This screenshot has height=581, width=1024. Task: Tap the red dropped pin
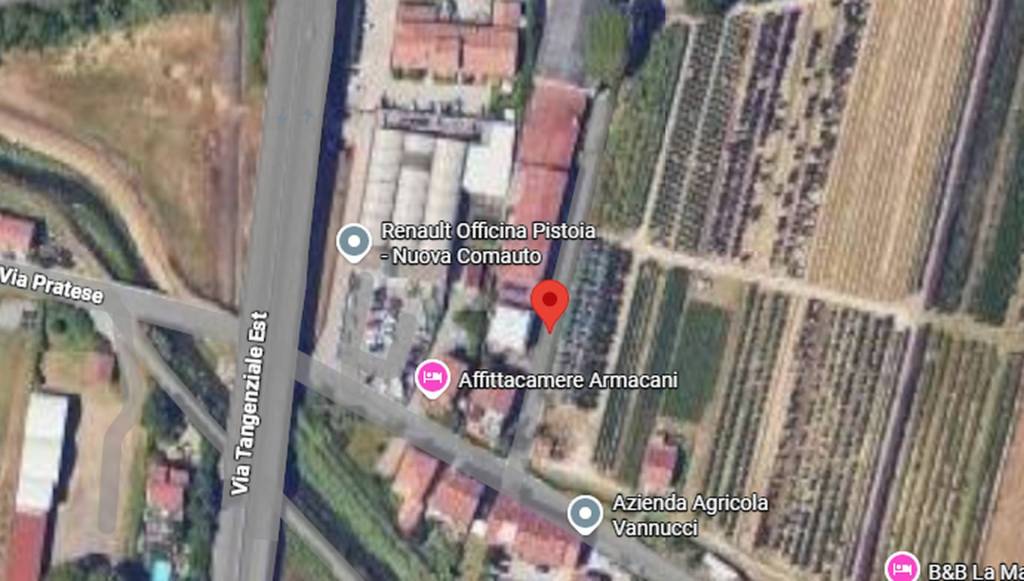click(x=549, y=302)
